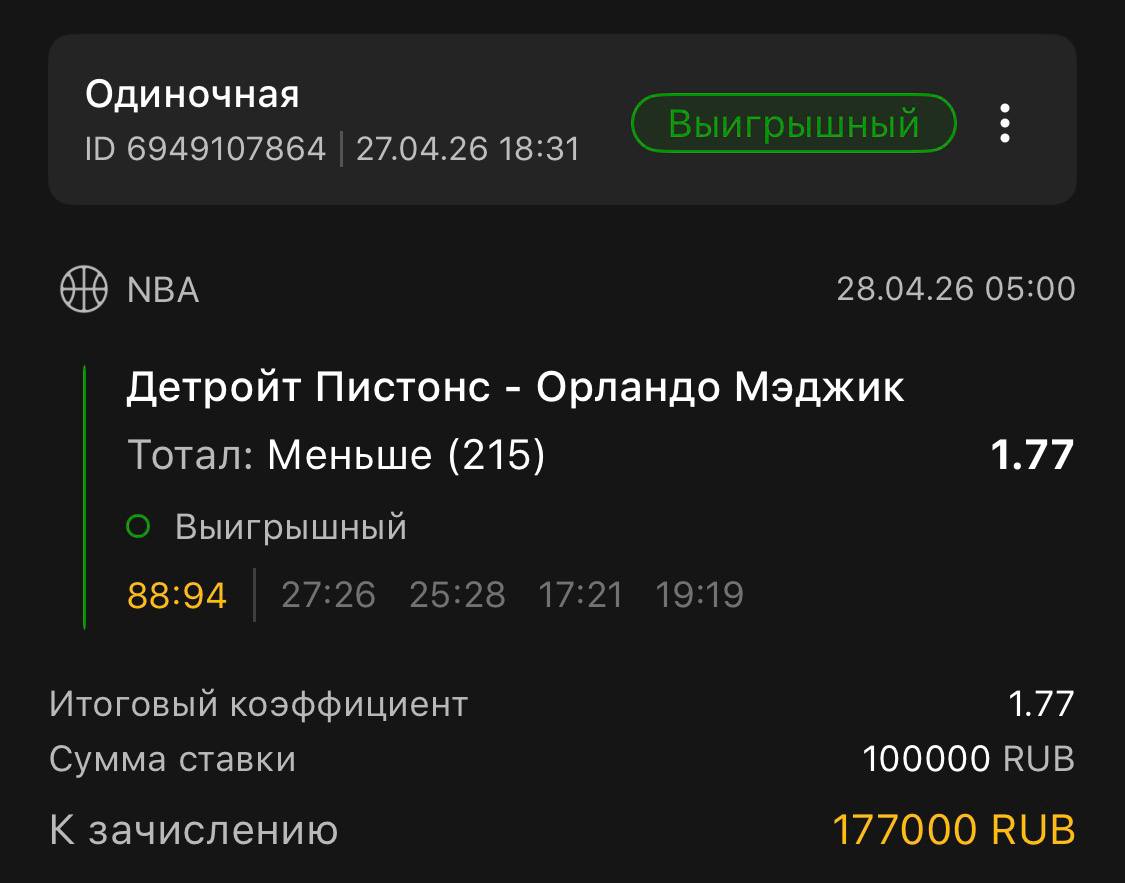Open the three-dot overflow menu

tap(1004, 123)
